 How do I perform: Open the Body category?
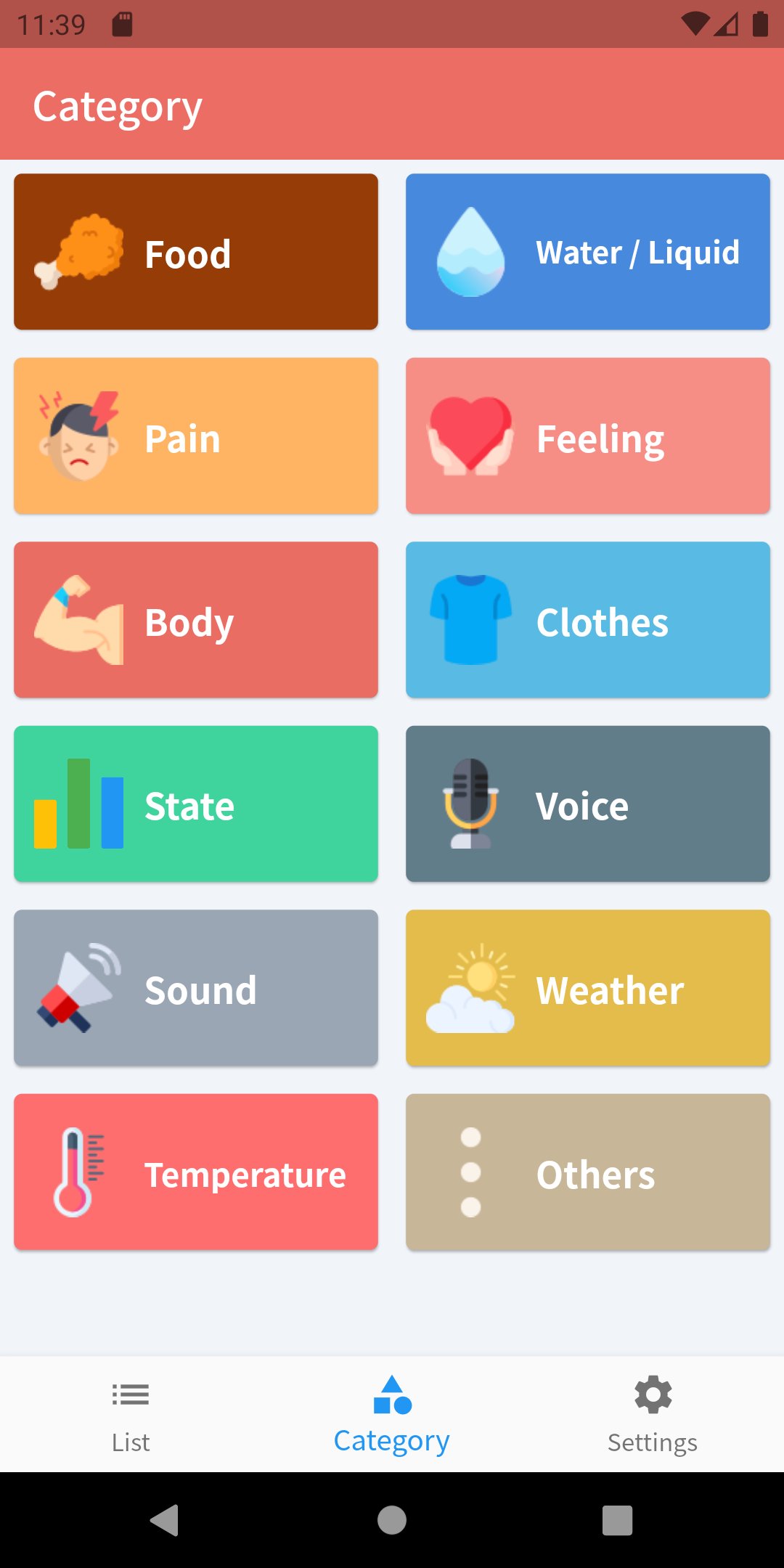(x=196, y=620)
